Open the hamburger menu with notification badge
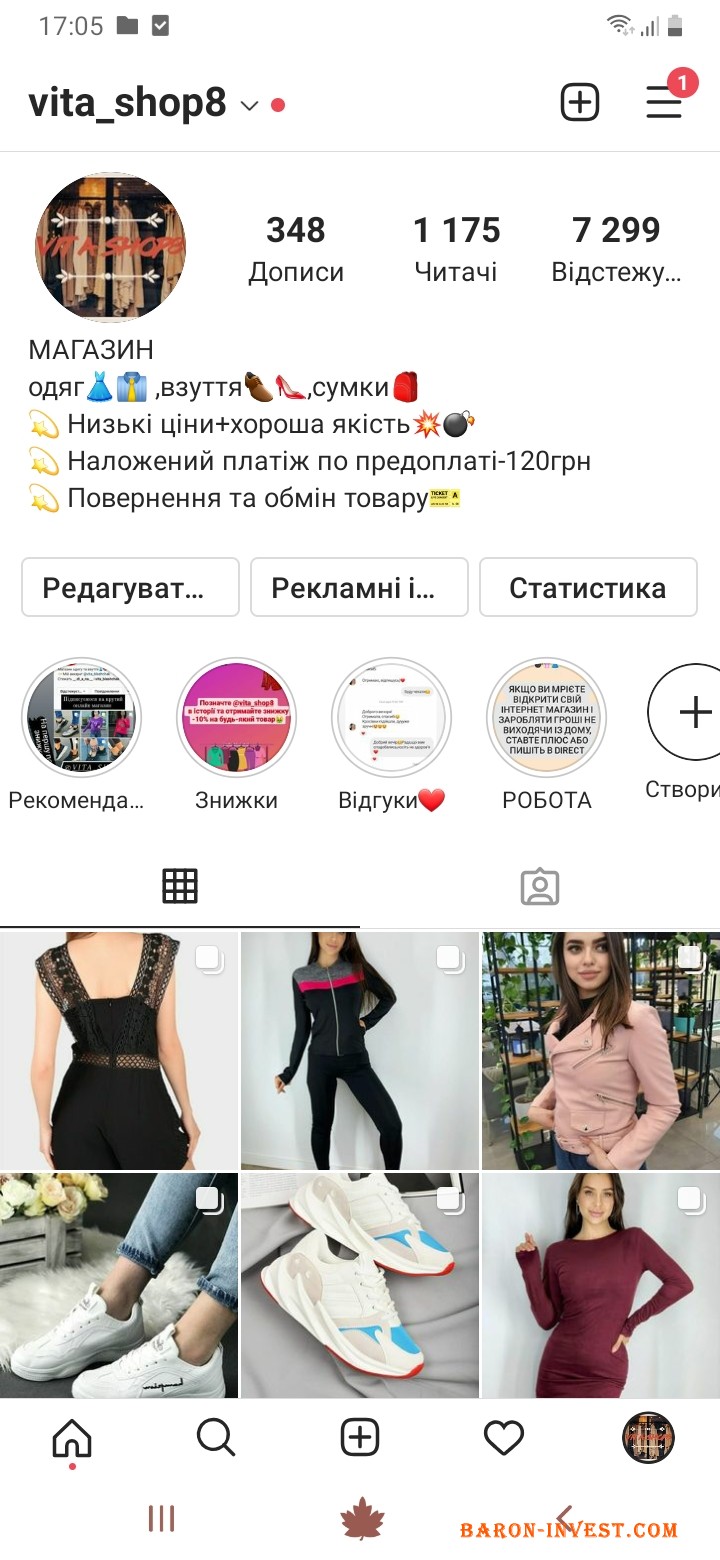Image resolution: width=720 pixels, height=1560 pixels. [664, 102]
